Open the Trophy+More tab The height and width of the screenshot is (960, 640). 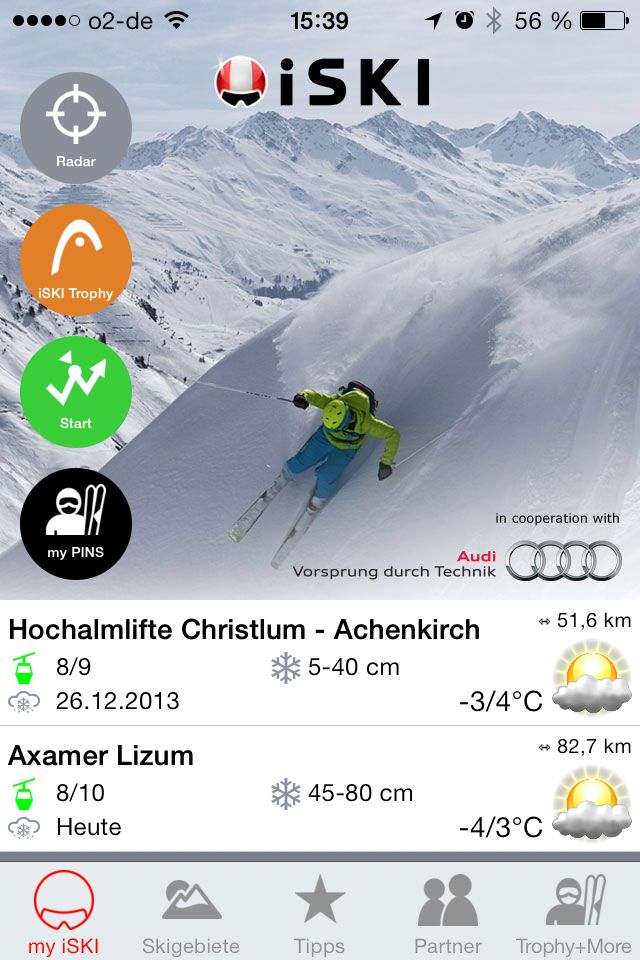click(574, 912)
